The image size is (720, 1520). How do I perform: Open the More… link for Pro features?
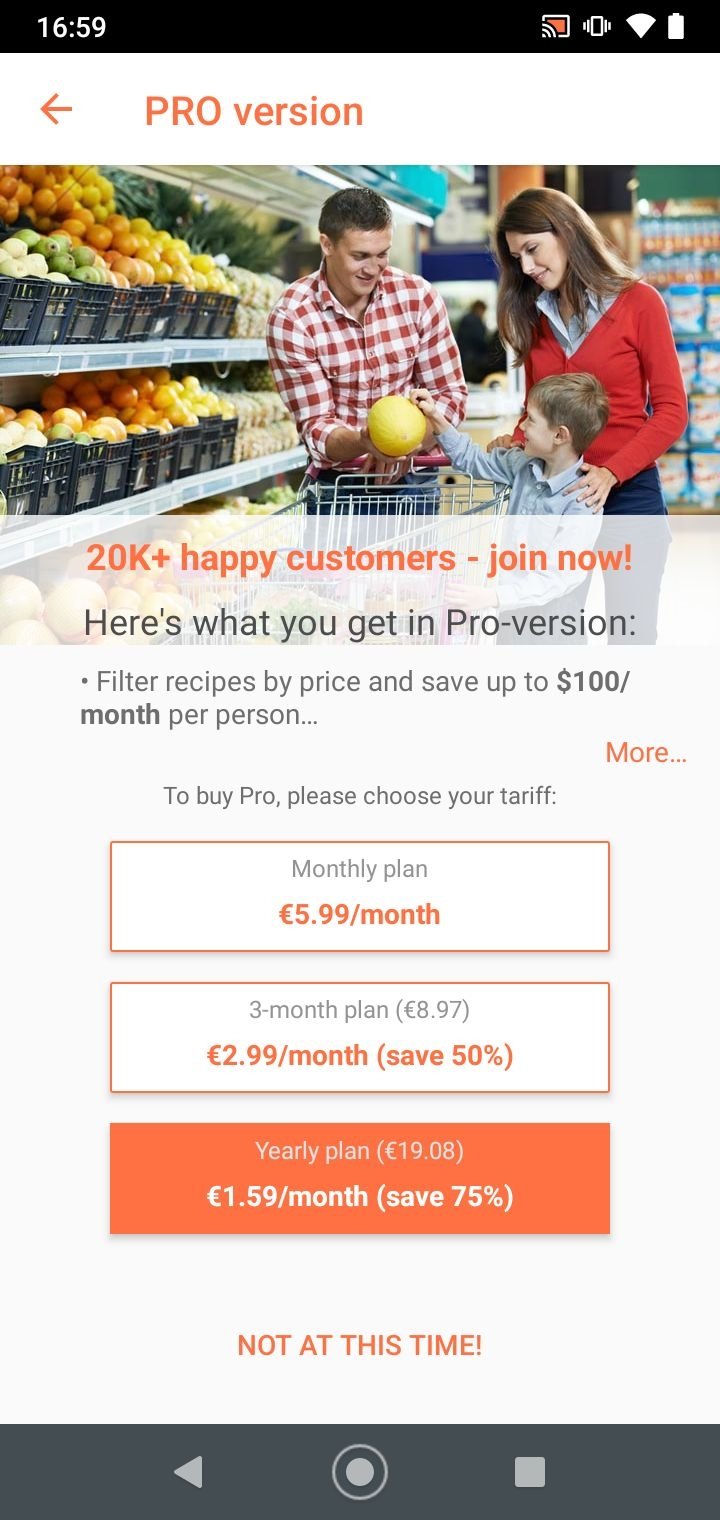pyautogui.click(x=646, y=752)
